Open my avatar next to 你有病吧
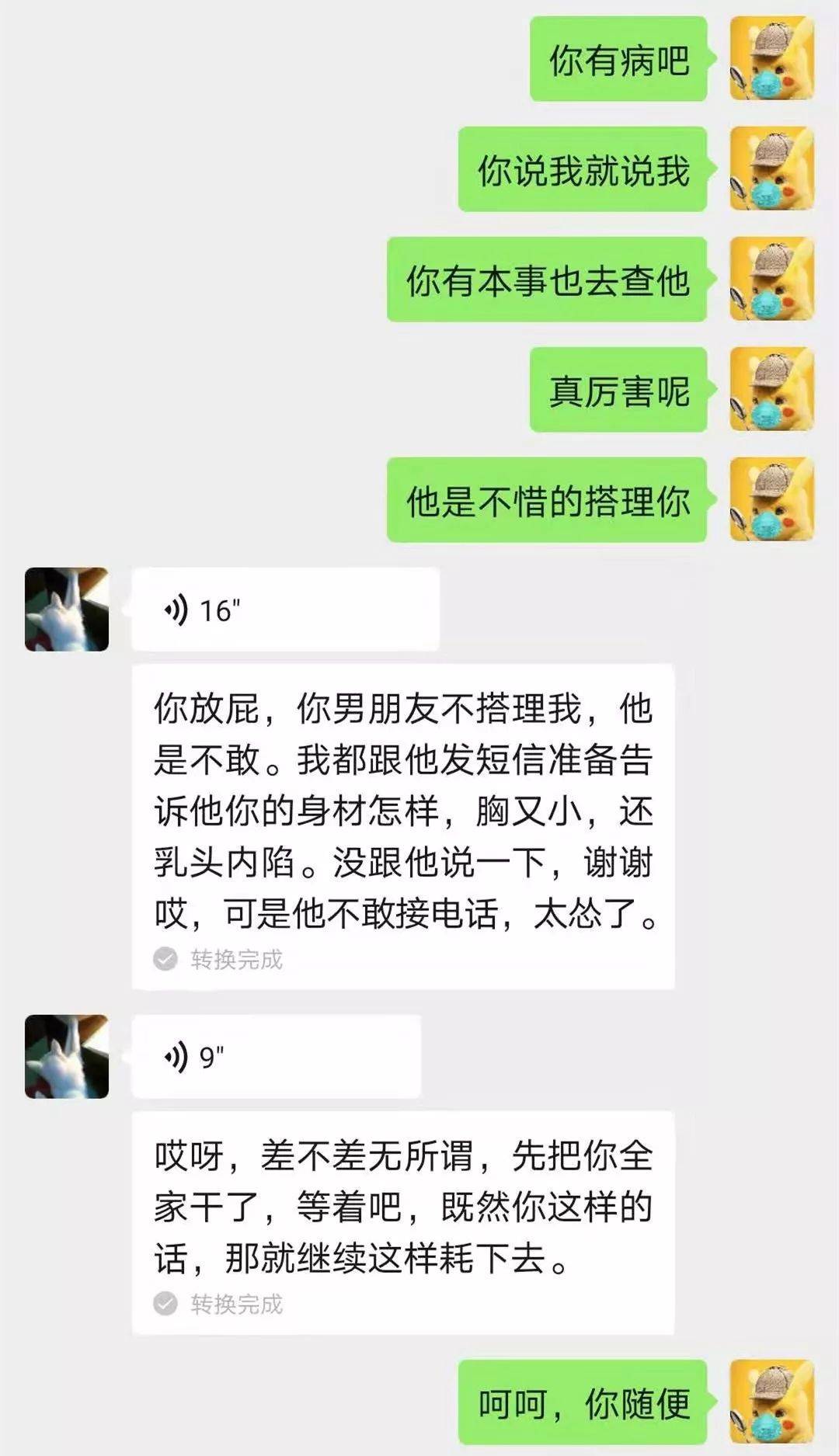Viewport: 839px width, 1456px height. coord(771,59)
